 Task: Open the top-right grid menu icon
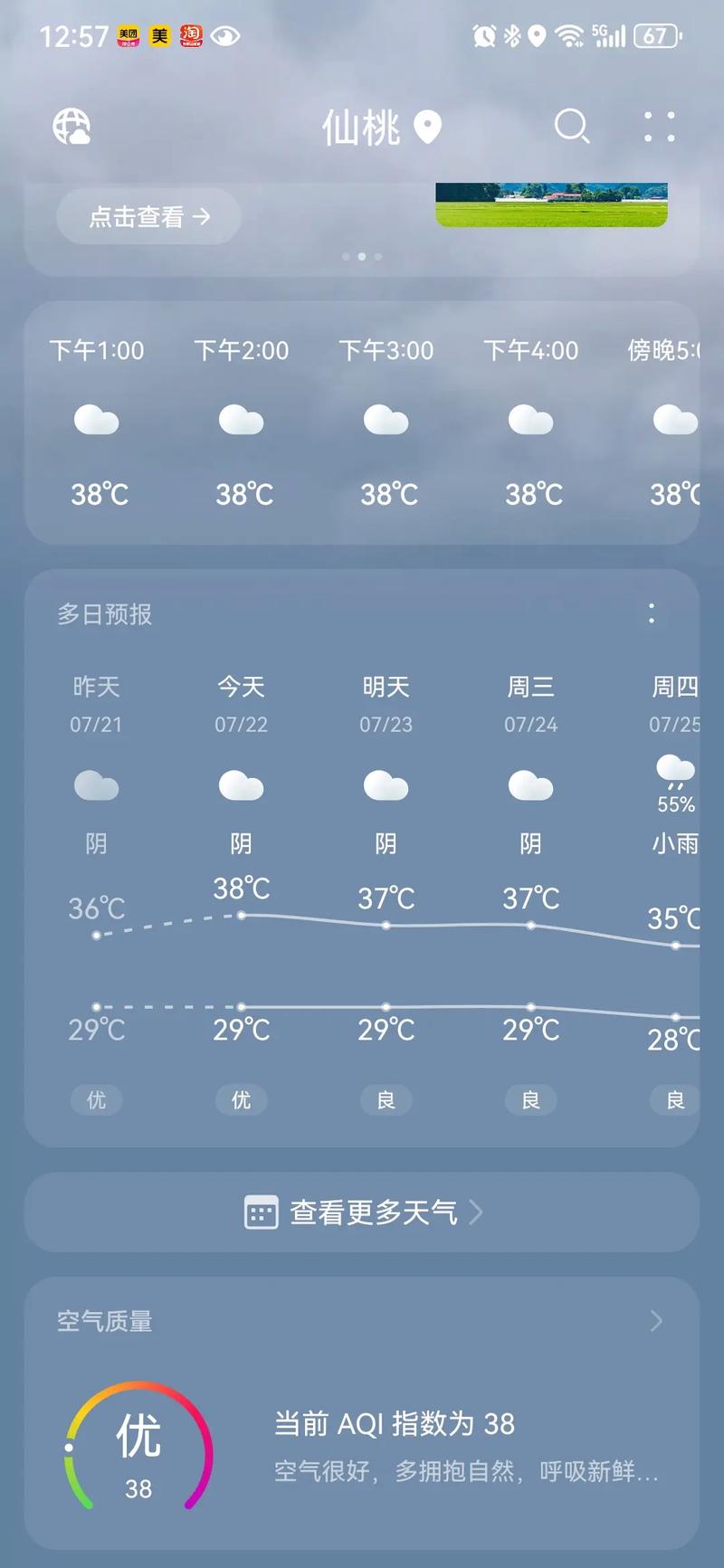(x=659, y=127)
